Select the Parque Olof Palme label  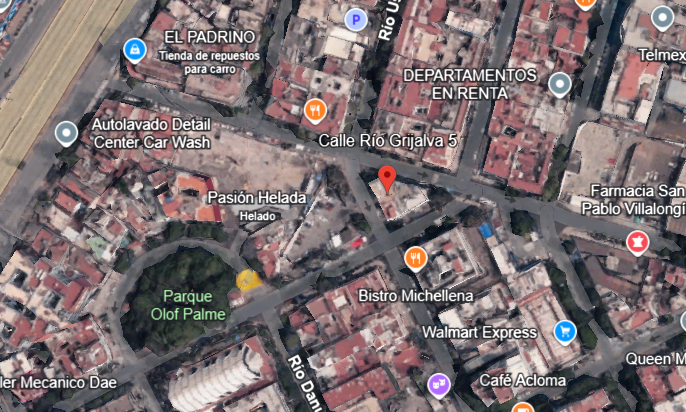pos(188,305)
